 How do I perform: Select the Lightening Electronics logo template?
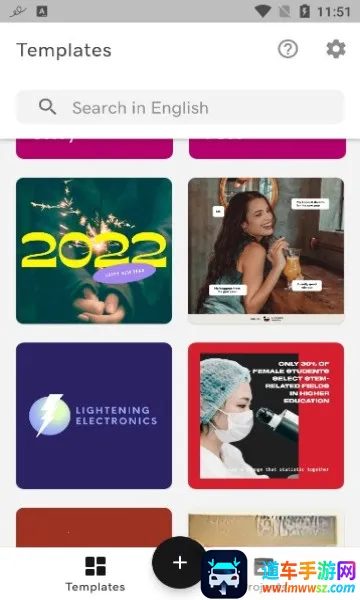pos(94,416)
